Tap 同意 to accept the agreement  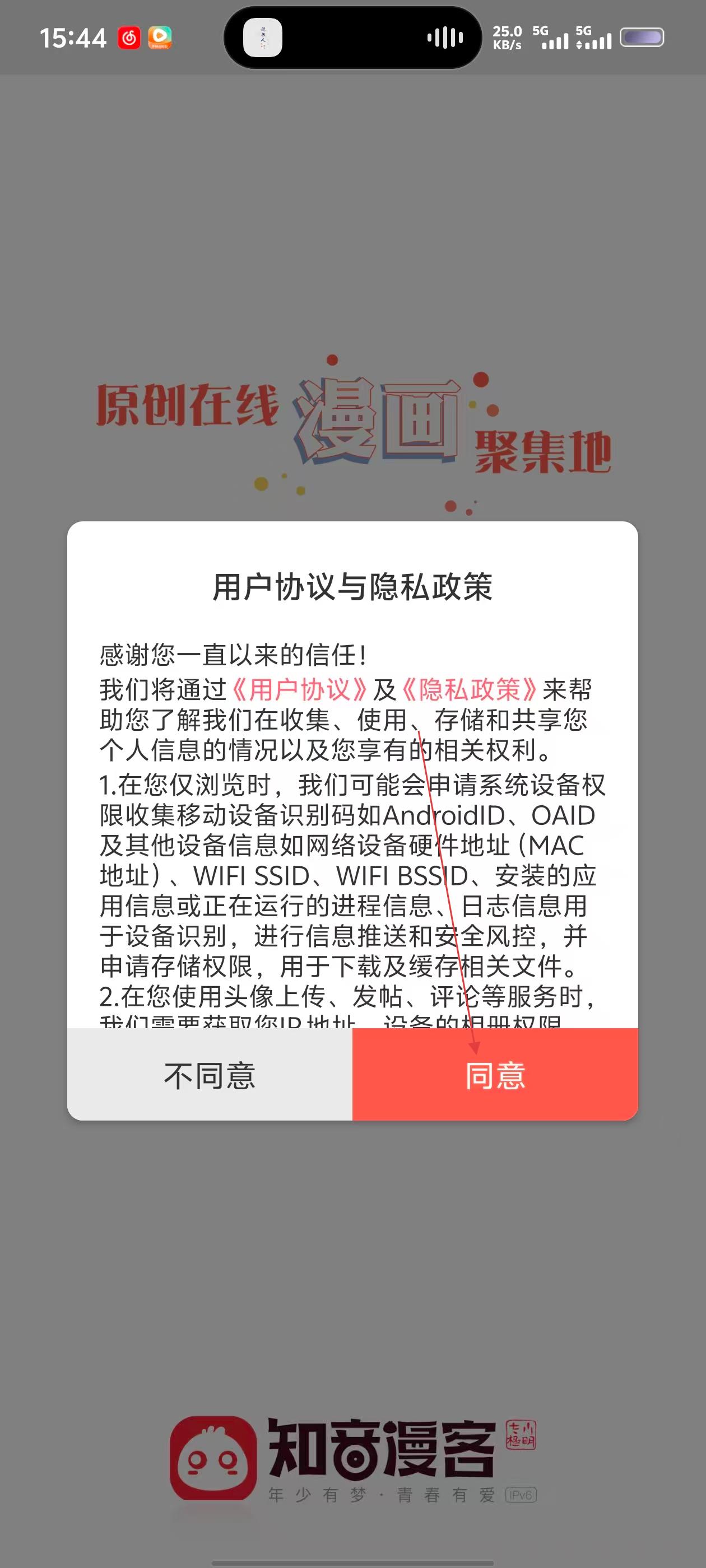coord(495,1075)
